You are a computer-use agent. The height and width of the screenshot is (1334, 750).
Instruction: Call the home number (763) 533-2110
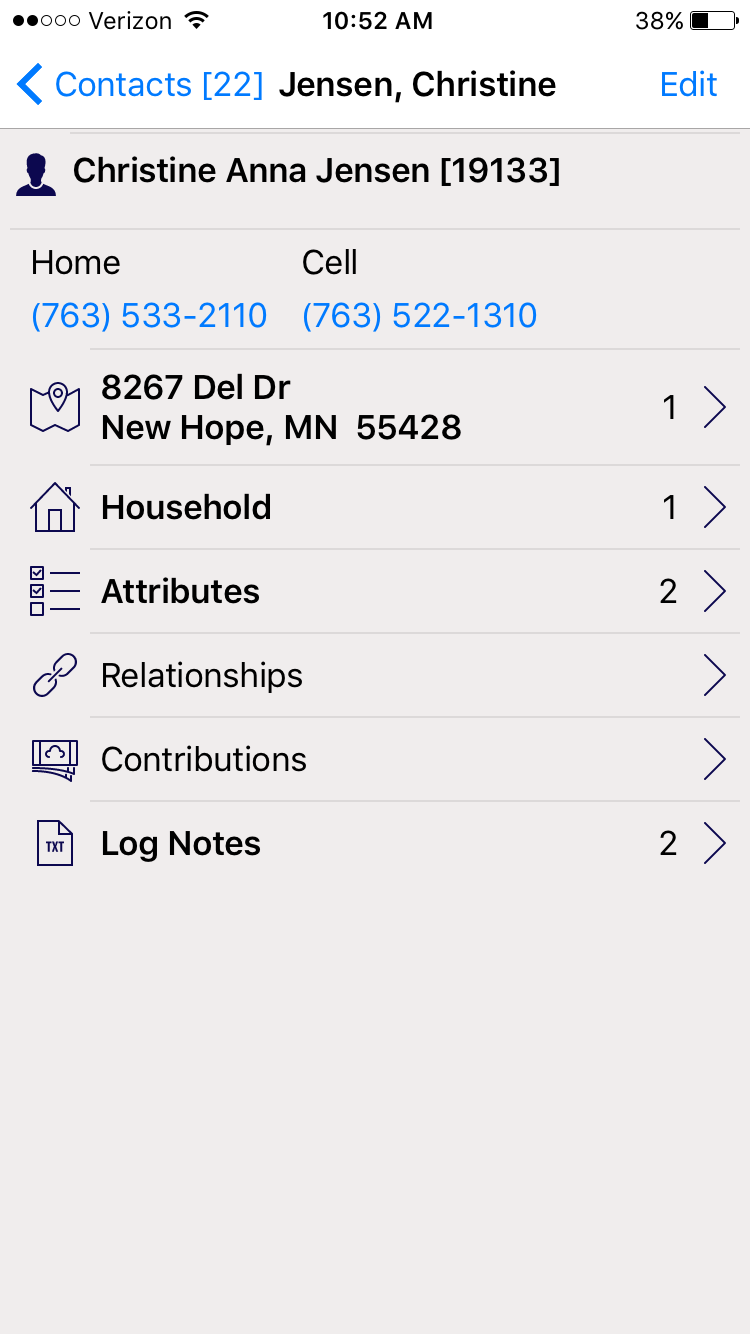tap(149, 316)
